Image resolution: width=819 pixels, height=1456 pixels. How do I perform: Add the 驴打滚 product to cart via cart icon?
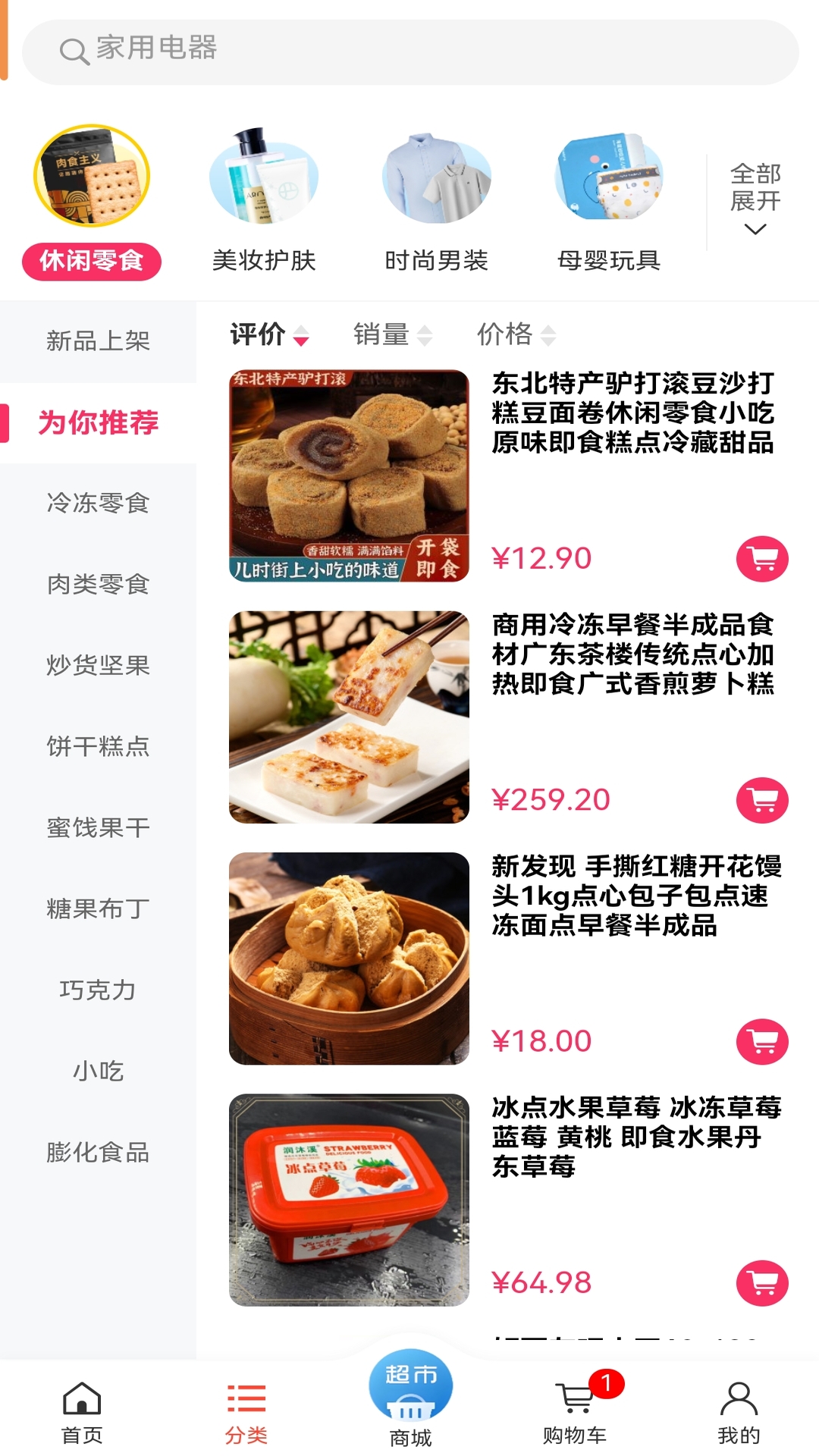coord(761,557)
